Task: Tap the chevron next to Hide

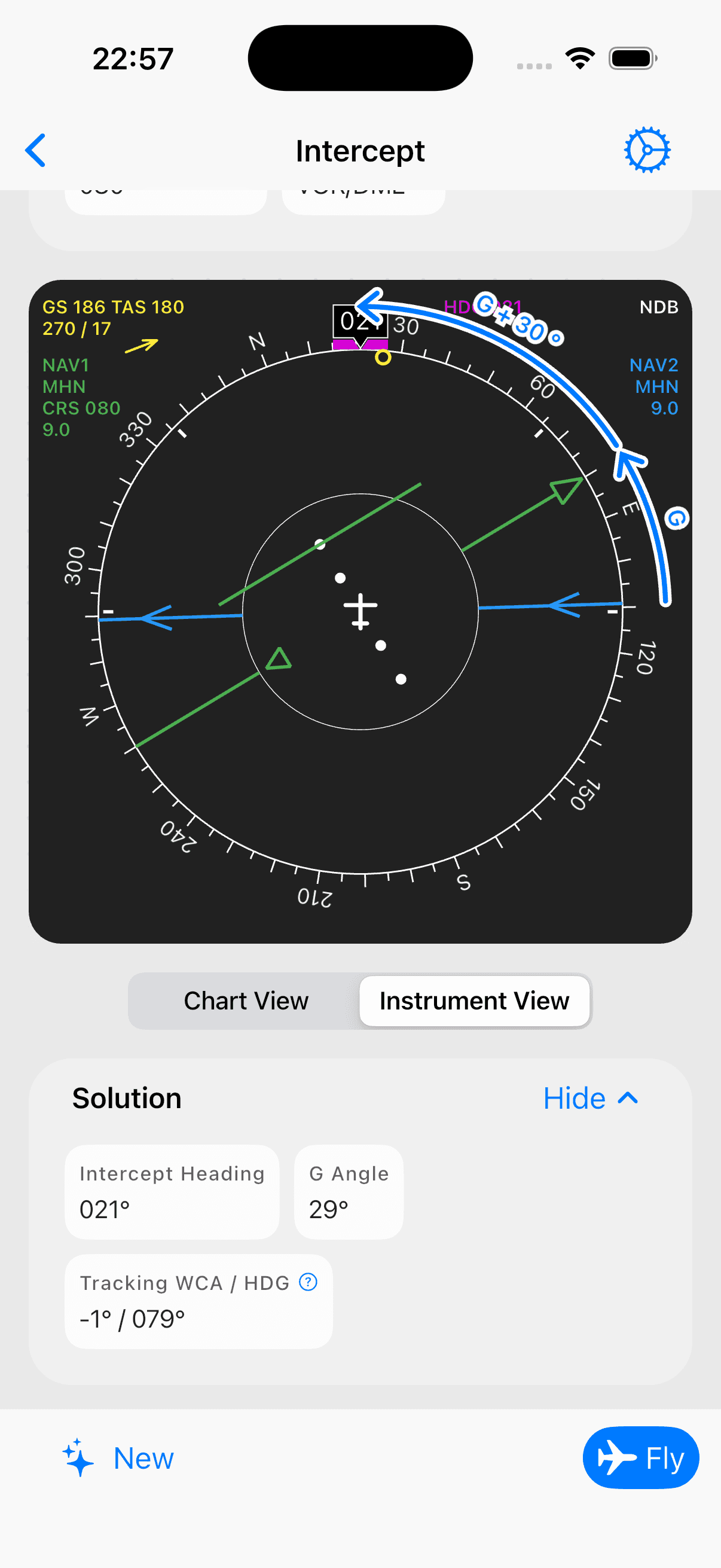Action: point(627,1098)
